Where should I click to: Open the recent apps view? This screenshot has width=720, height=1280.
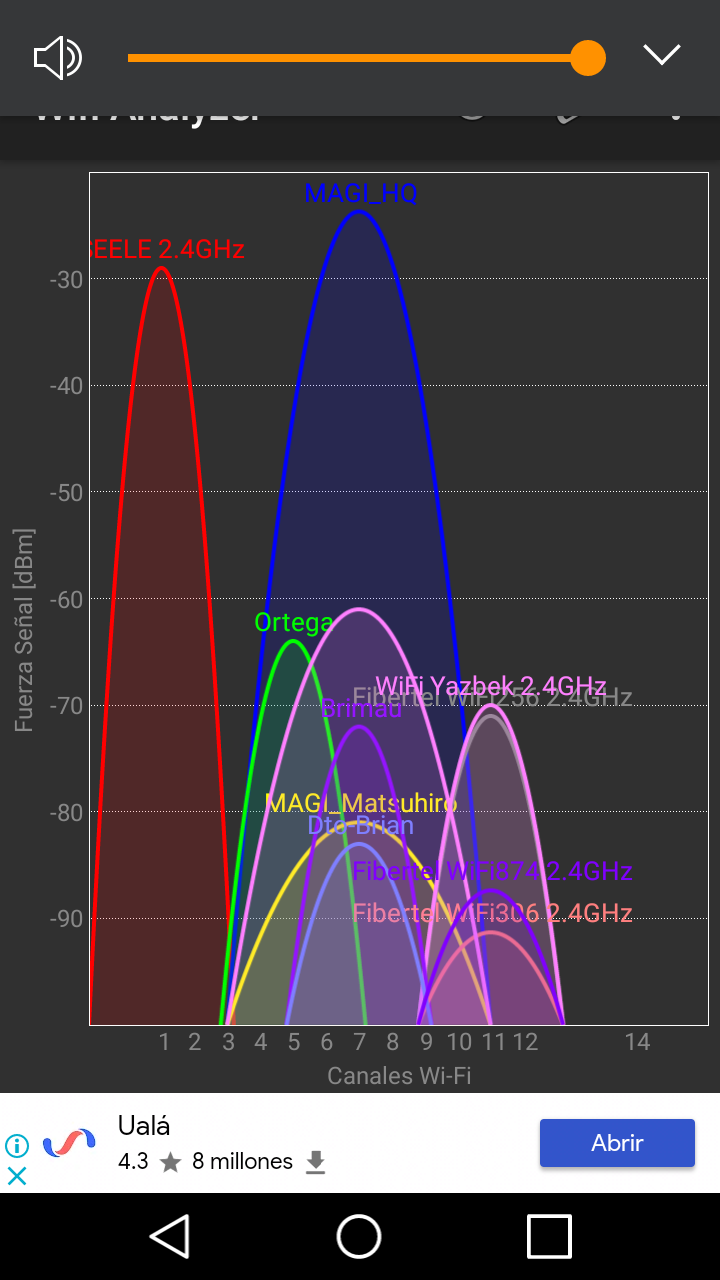pyautogui.click(x=549, y=1236)
